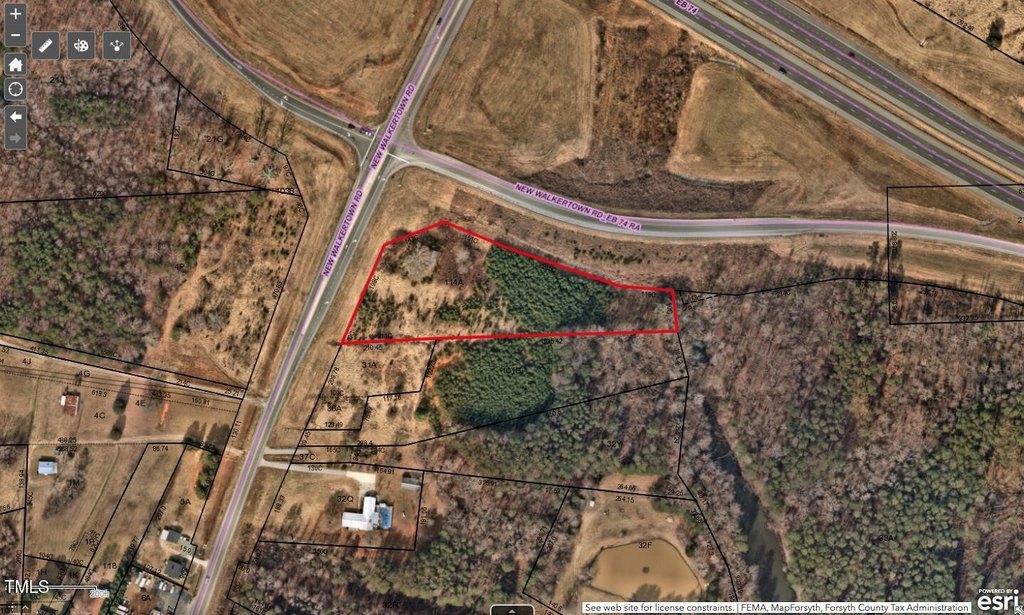This screenshot has width=1024, height=615.
Task: Expand the bottom panel handle
Action: pyautogui.click(x=511, y=608)
